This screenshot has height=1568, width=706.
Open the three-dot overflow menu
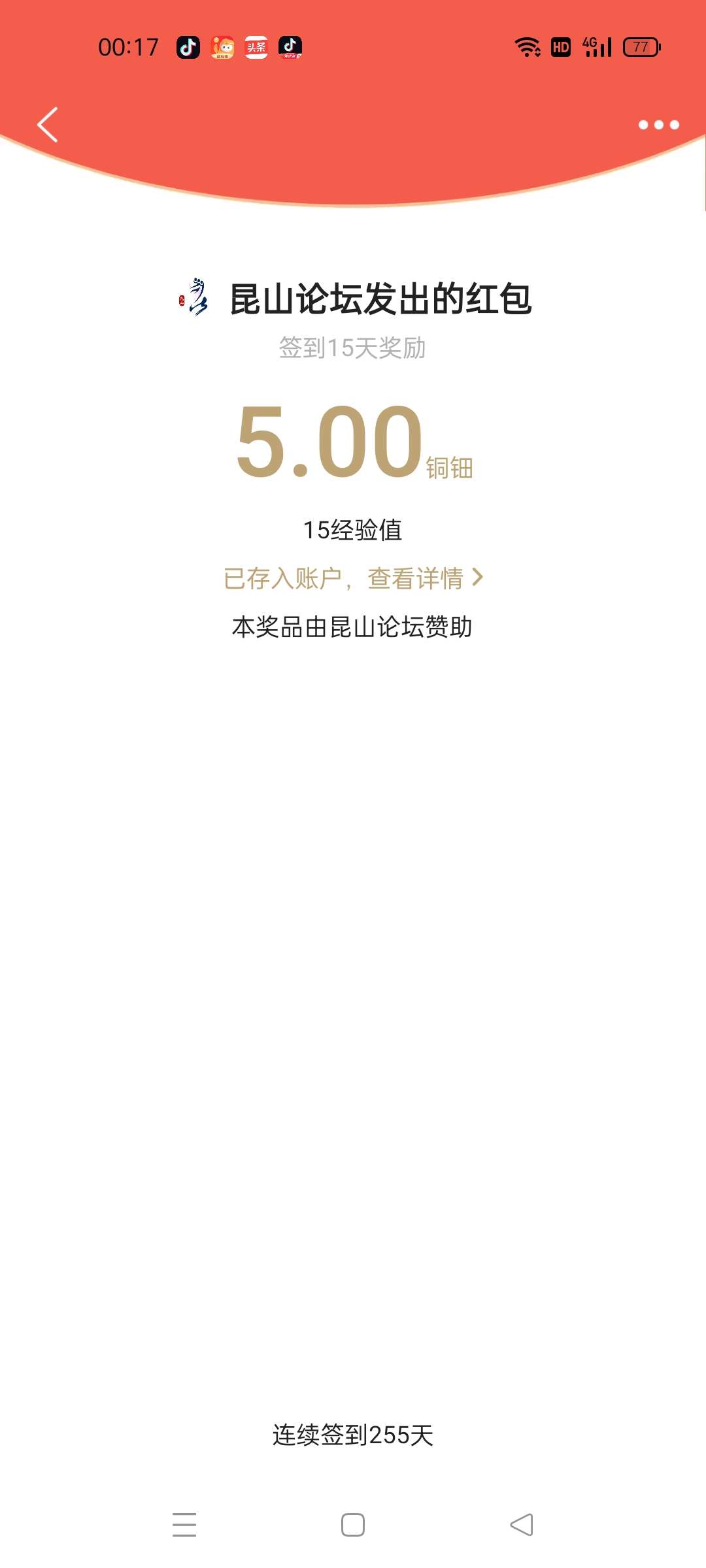click(658, 125)
